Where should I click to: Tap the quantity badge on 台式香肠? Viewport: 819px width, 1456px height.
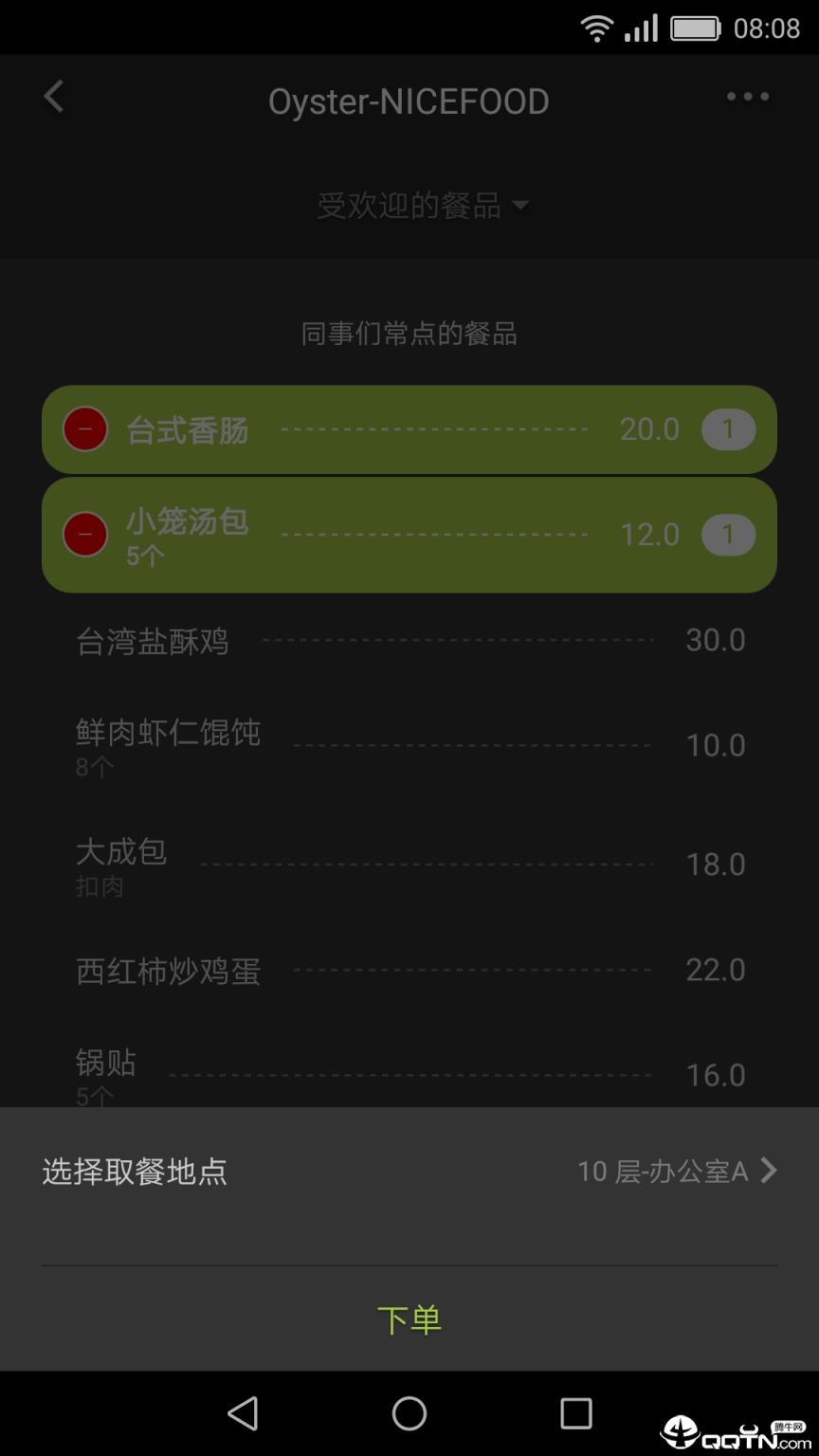728,429
